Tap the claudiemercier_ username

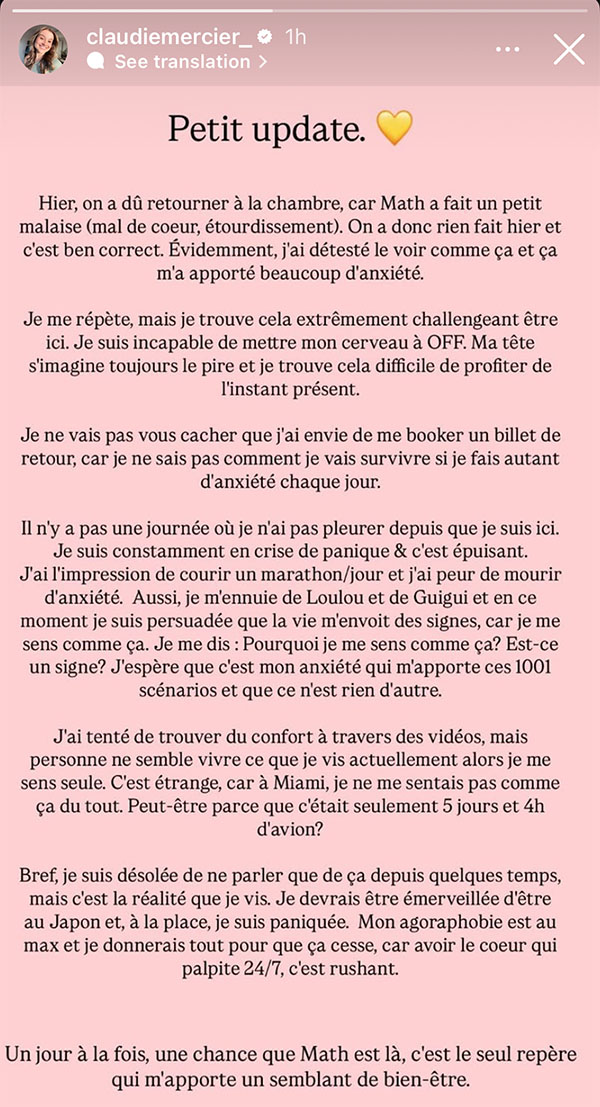coord(169,37)
